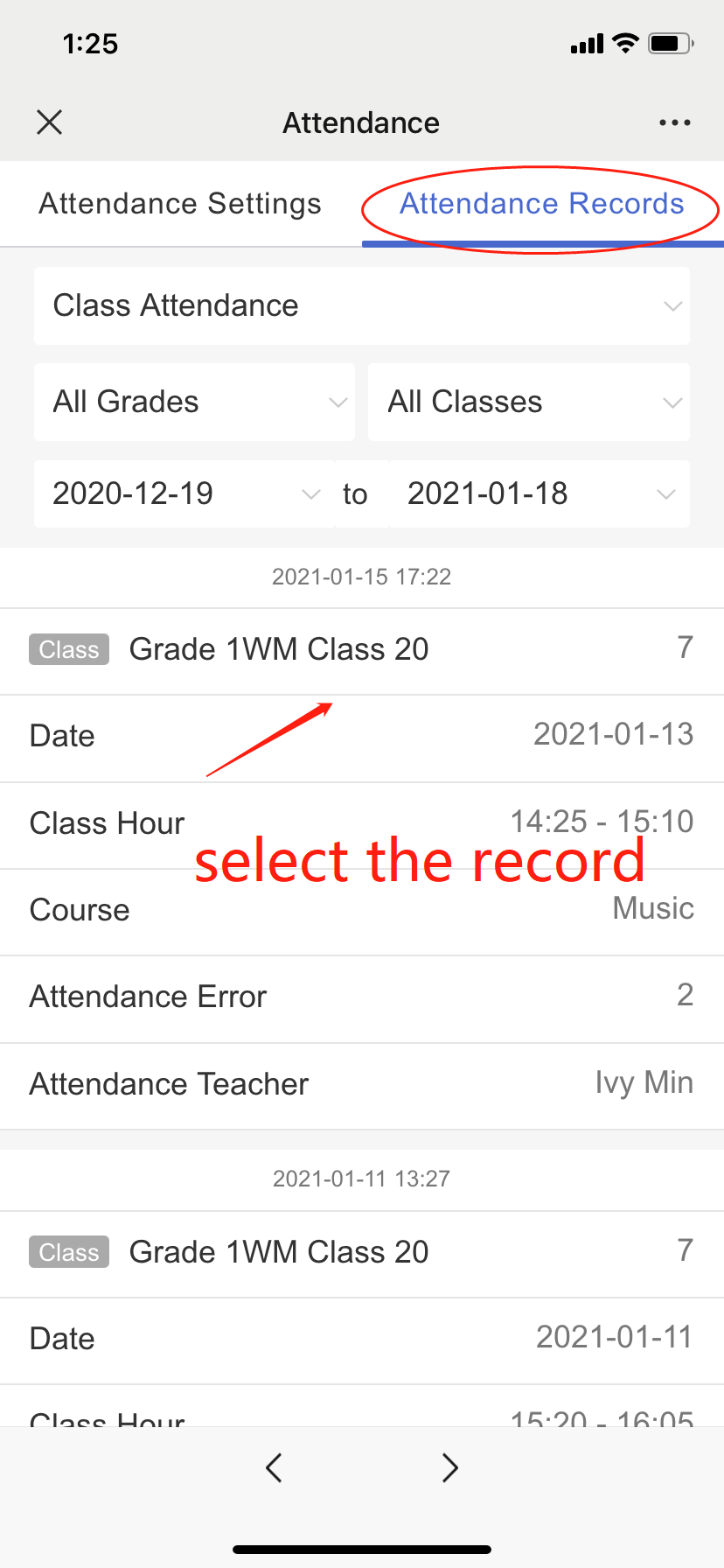Expand the Class Attendance dropdown

point(361,306)
